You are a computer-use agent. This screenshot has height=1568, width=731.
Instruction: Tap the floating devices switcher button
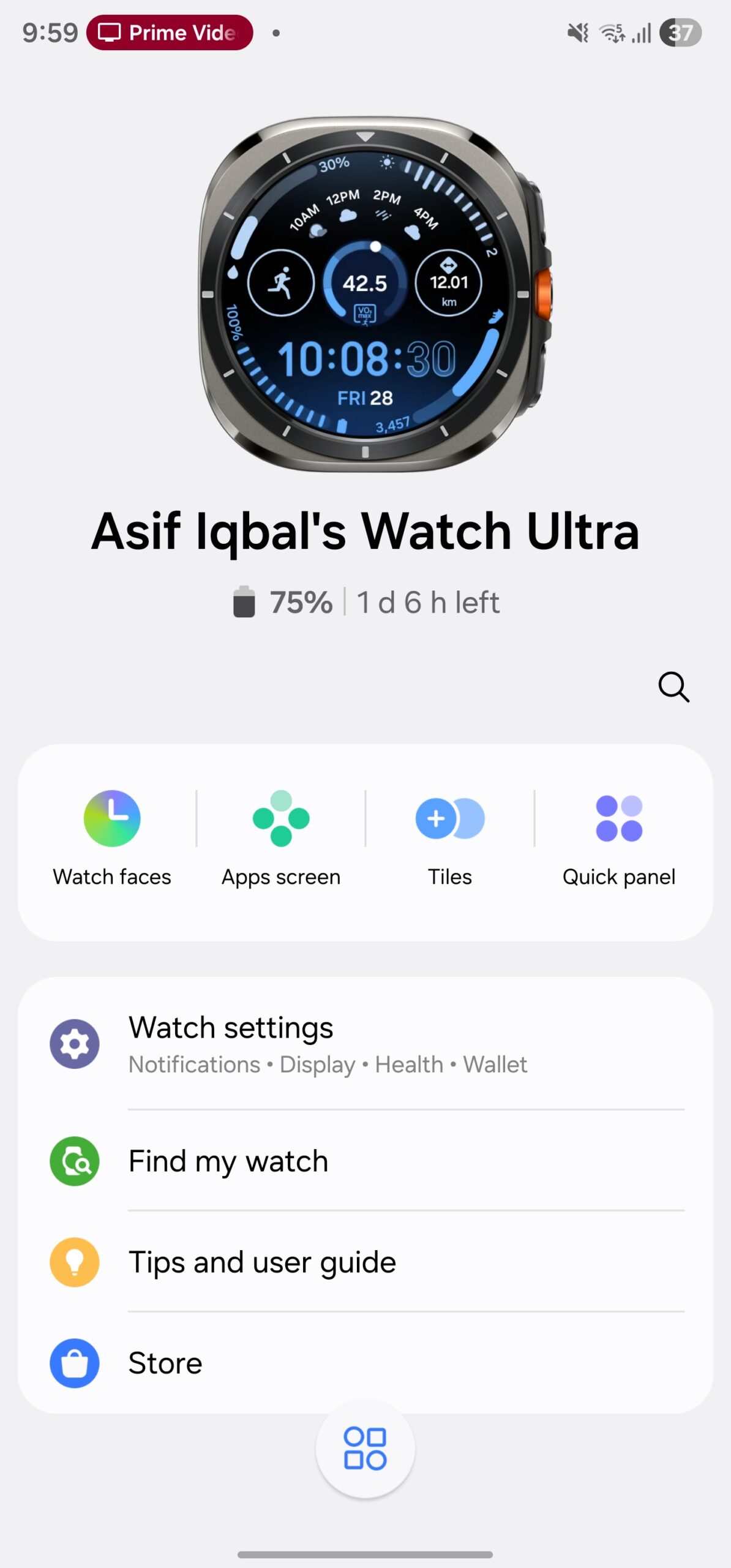365,1449
